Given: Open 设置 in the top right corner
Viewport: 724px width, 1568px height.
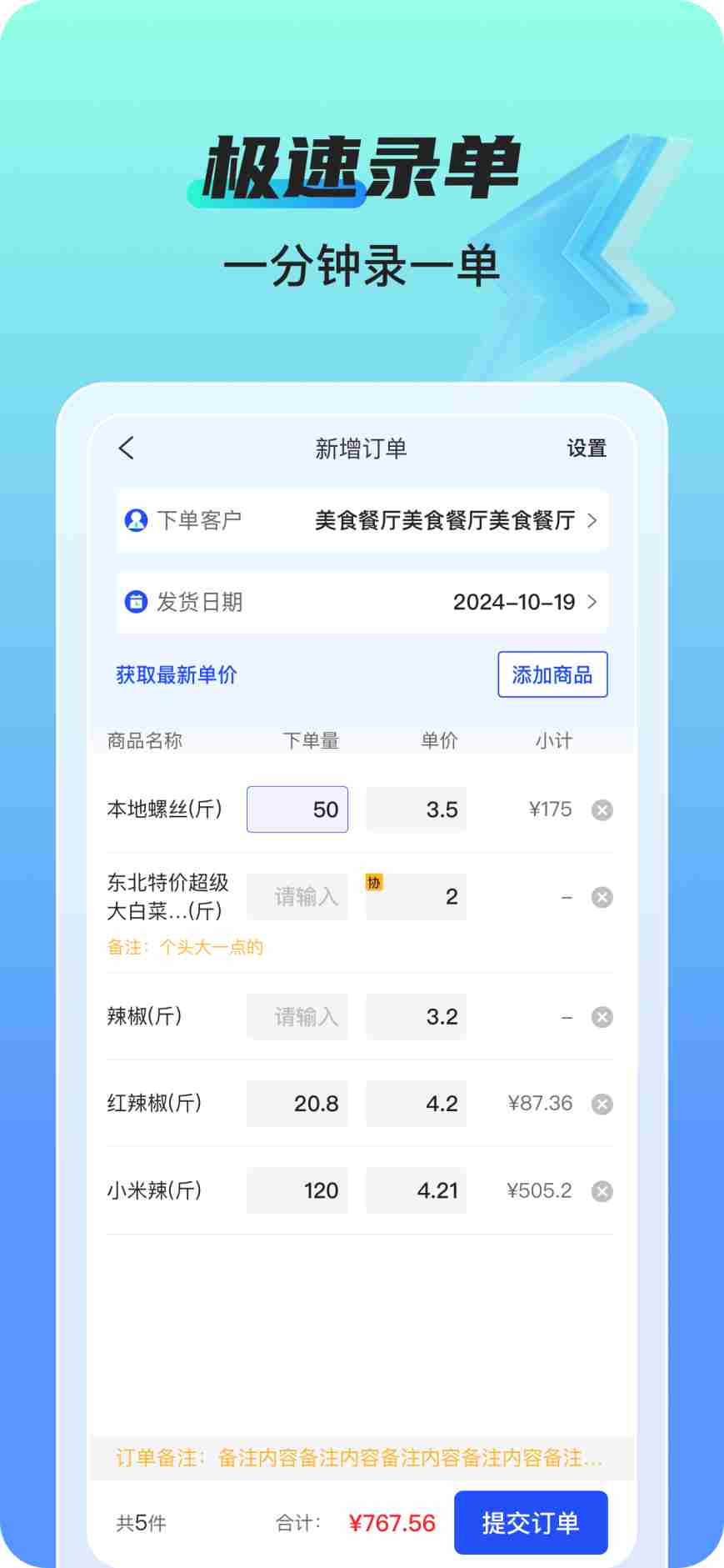Looking at the screenshot, I should click(x=585, y=448).
